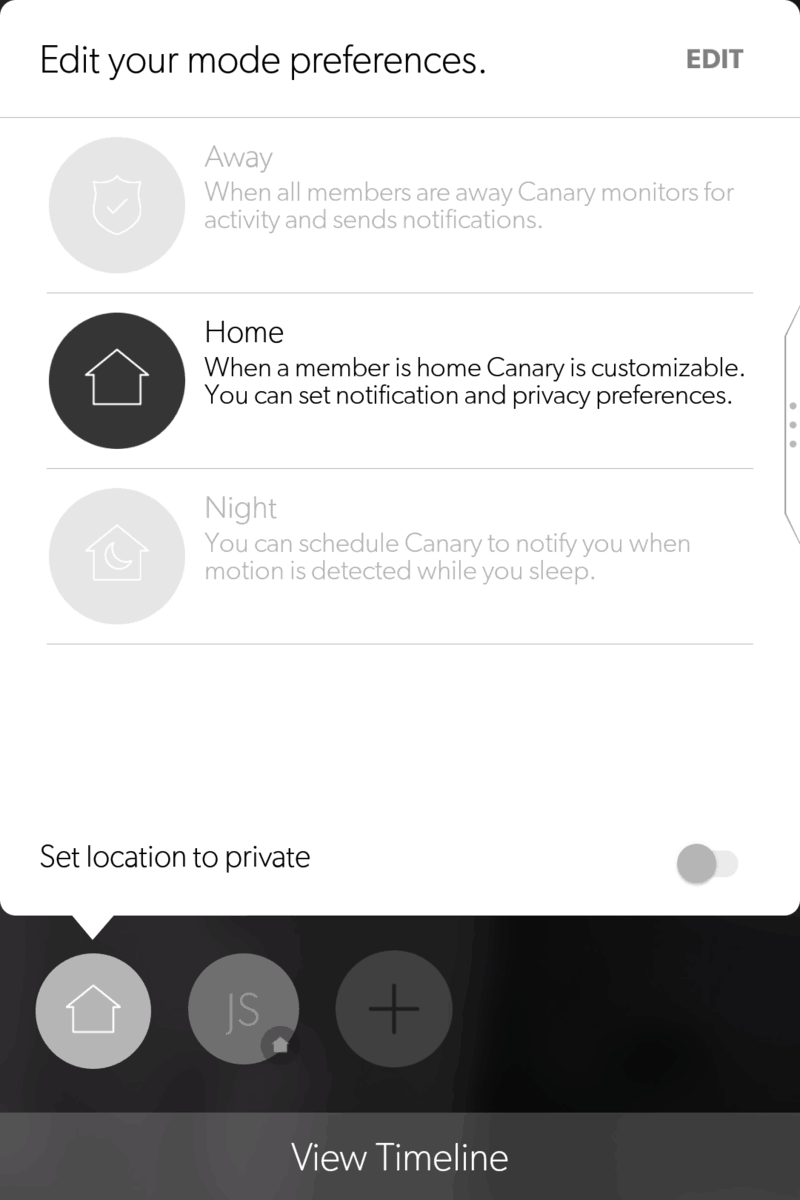Add a new member with plus

point(394,1010)
